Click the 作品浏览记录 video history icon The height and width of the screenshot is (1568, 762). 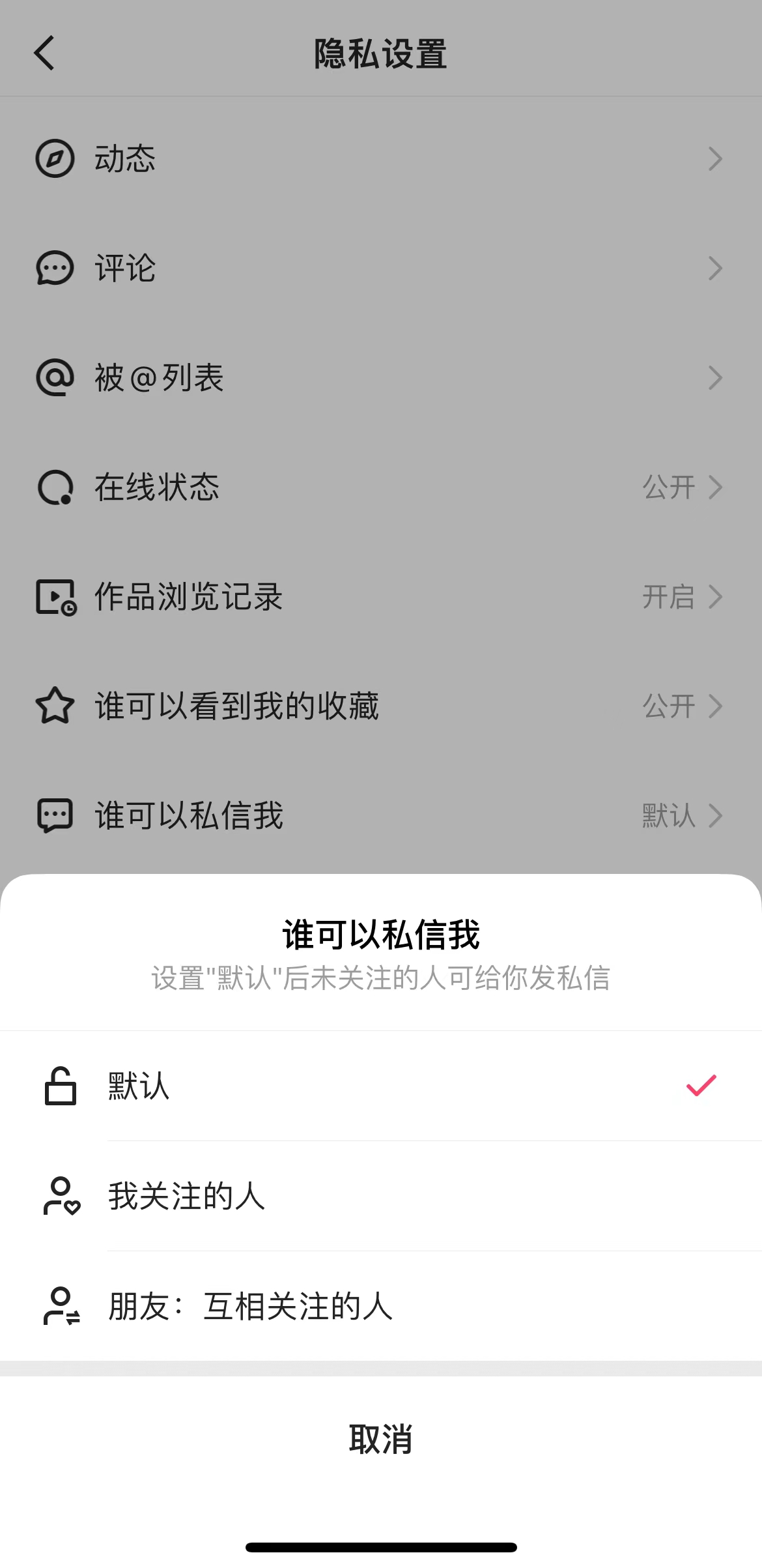(55, 596)
